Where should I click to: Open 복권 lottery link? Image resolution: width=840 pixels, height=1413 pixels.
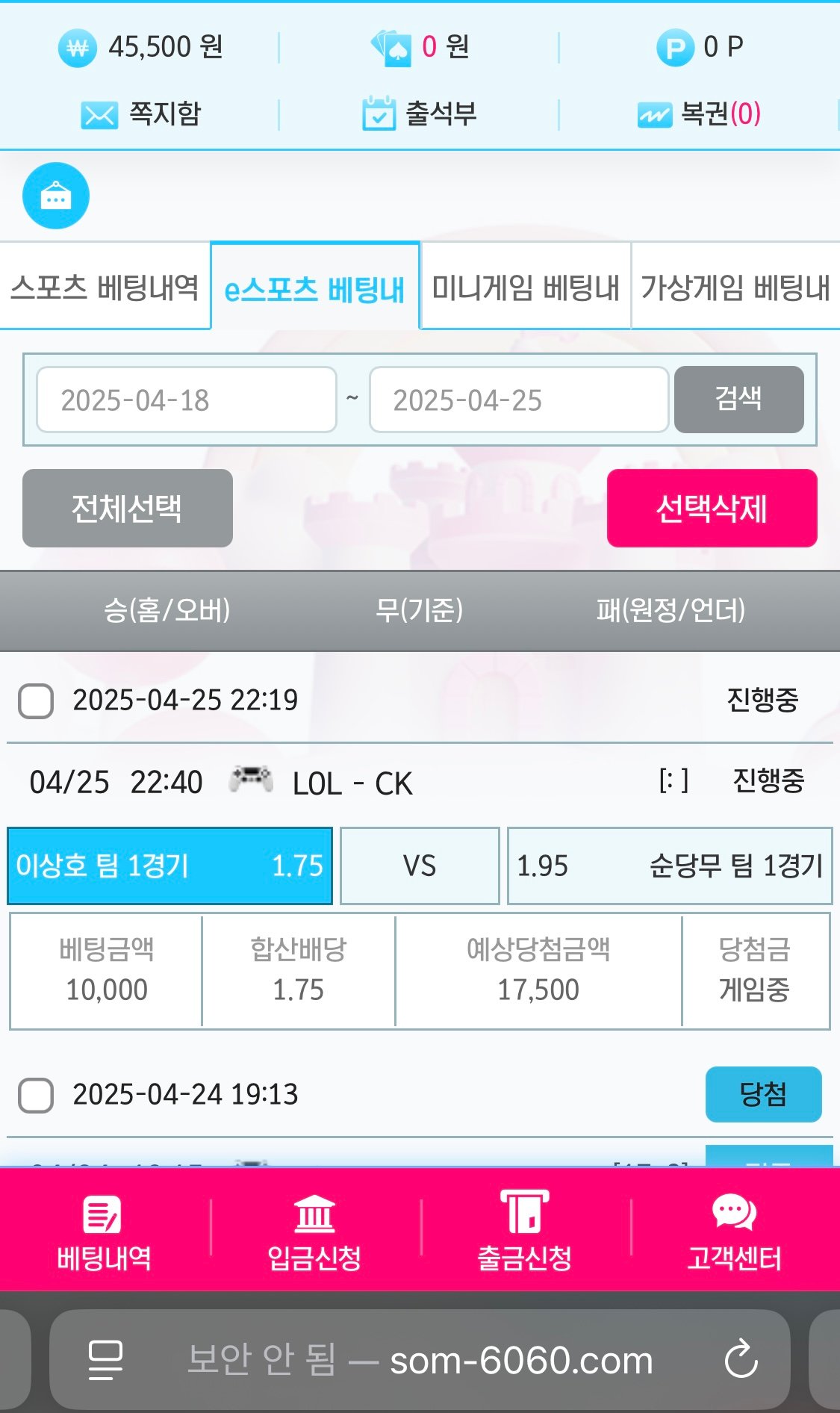click(x=699, y=114)
